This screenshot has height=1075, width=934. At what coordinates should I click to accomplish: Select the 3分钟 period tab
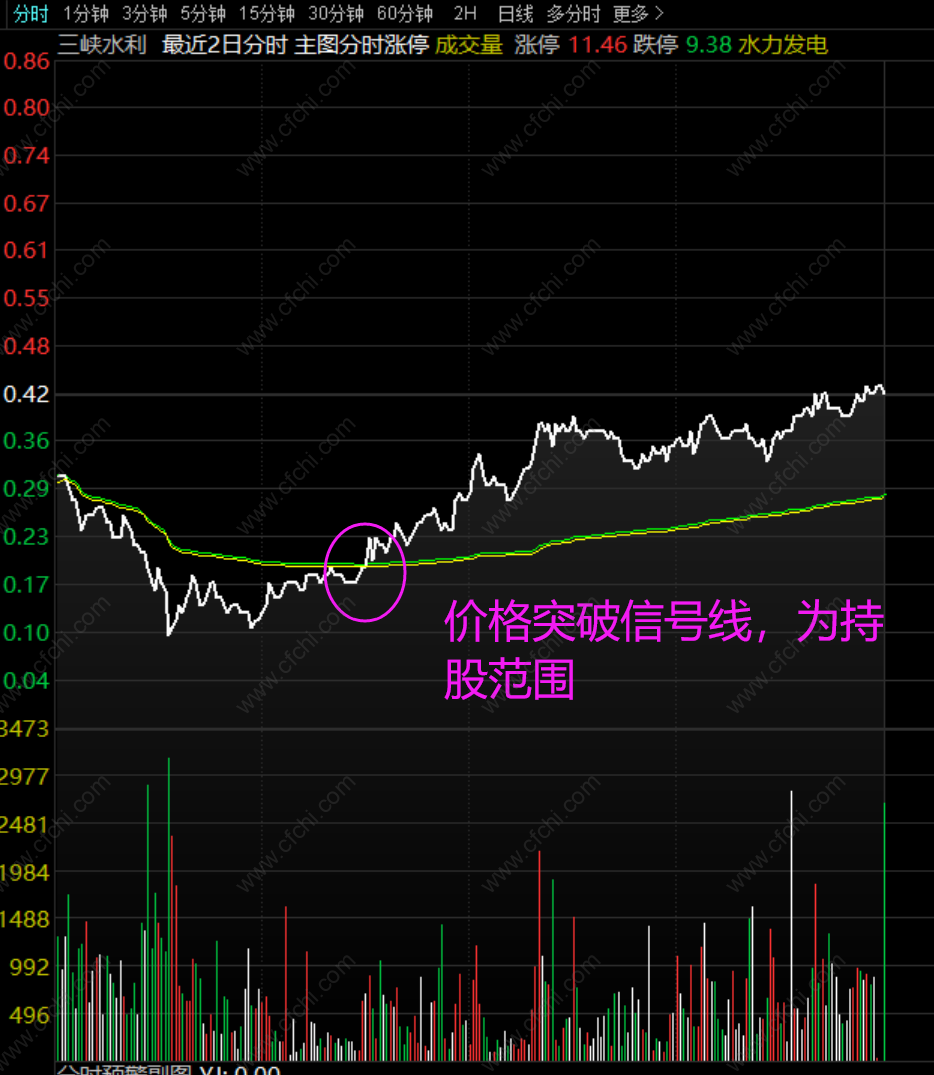[x=144, y=14]
